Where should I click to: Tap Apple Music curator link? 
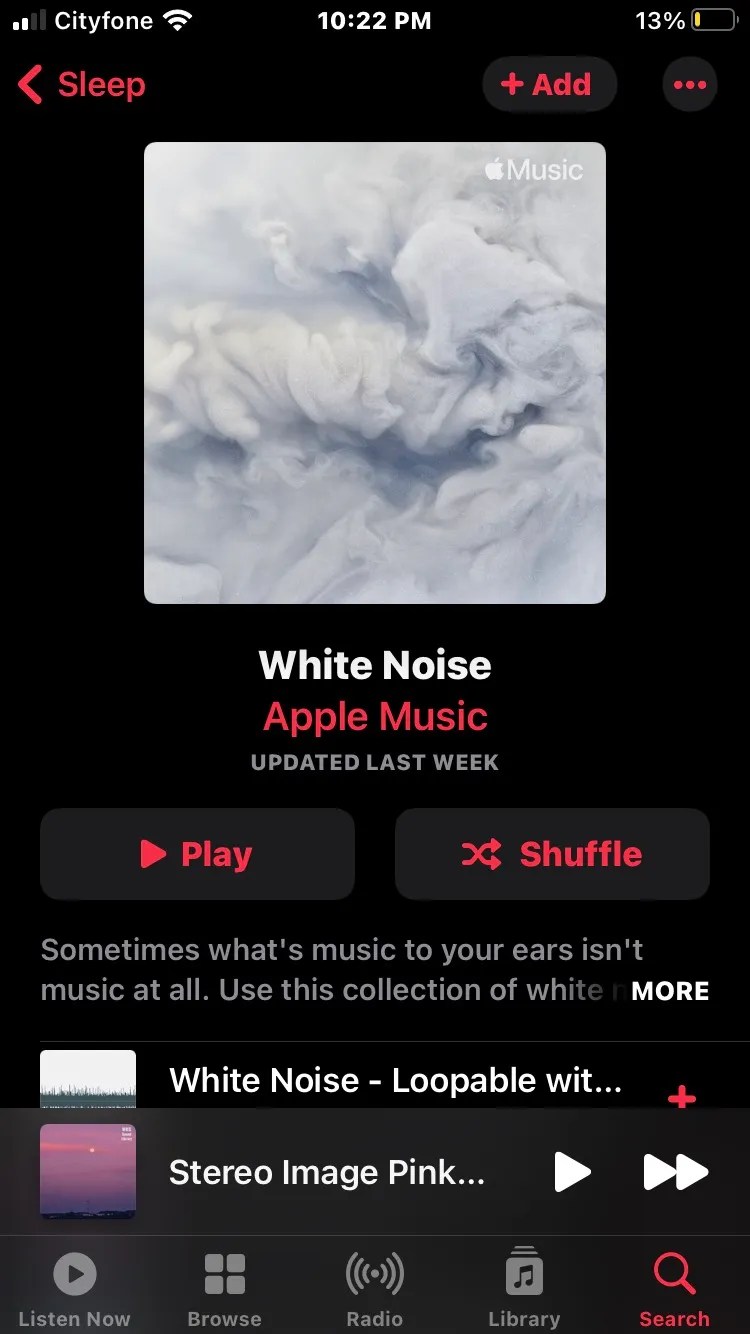374,716
